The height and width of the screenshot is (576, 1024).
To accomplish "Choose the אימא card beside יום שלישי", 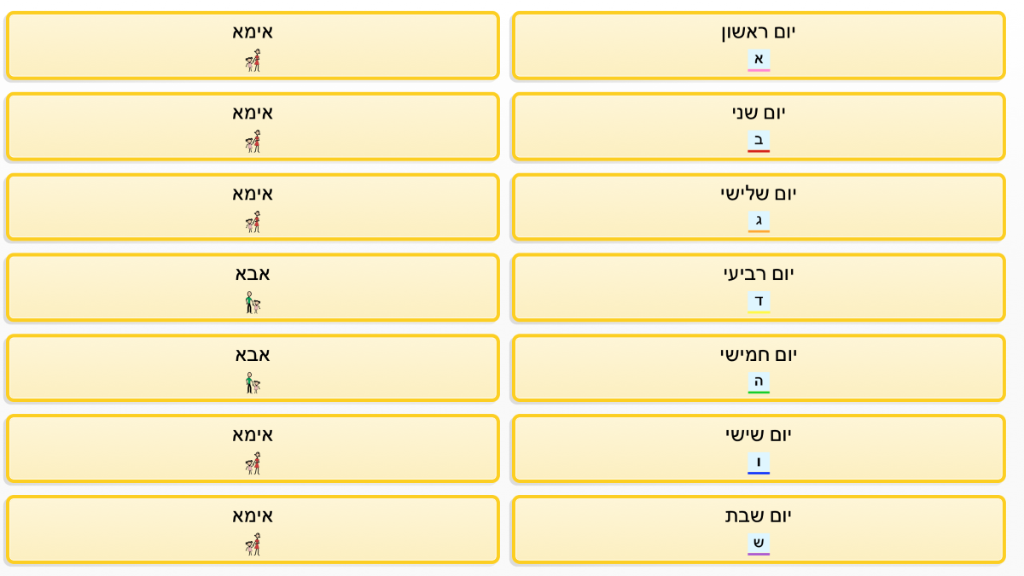I will click(x=252, y=207).
